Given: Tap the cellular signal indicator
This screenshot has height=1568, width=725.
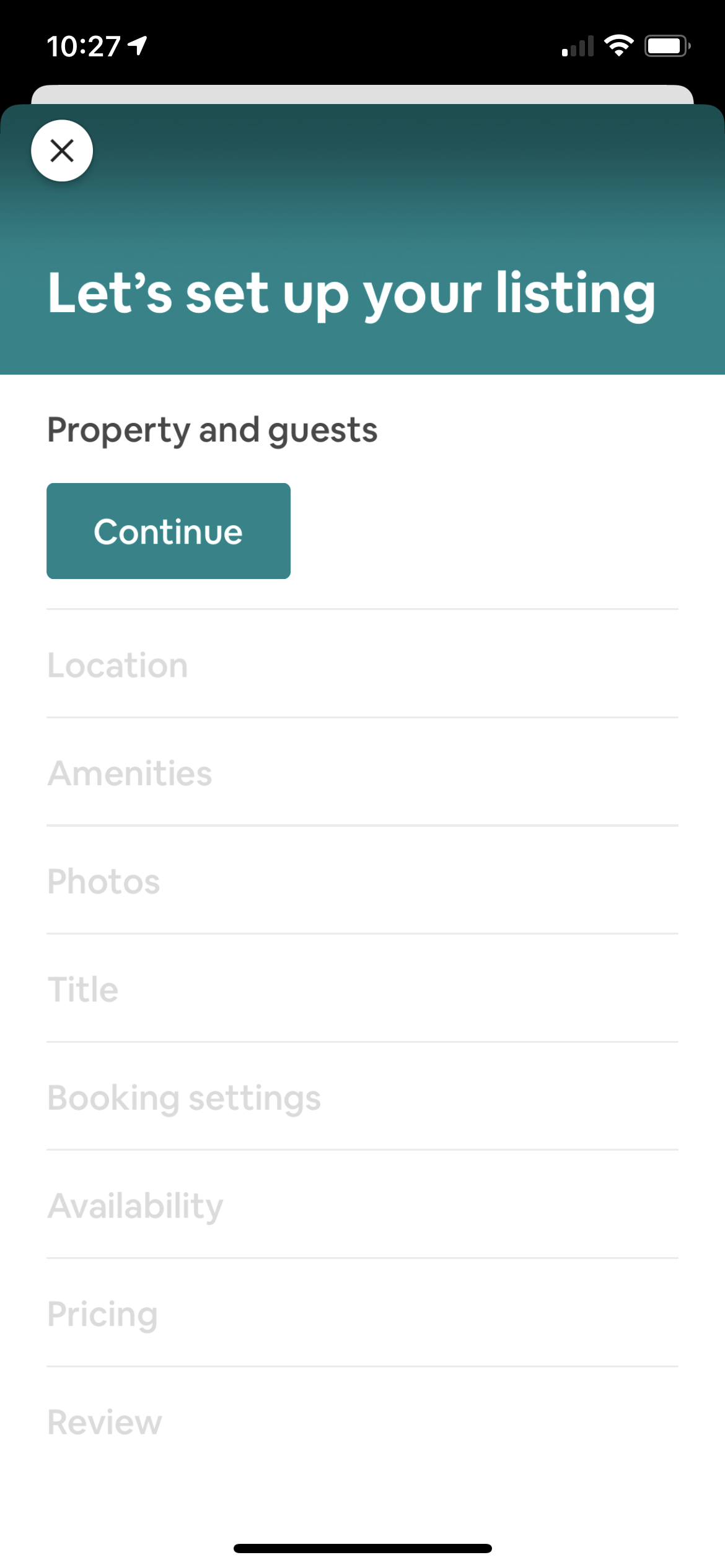Looking at the screenshot, I should (576, 44).
